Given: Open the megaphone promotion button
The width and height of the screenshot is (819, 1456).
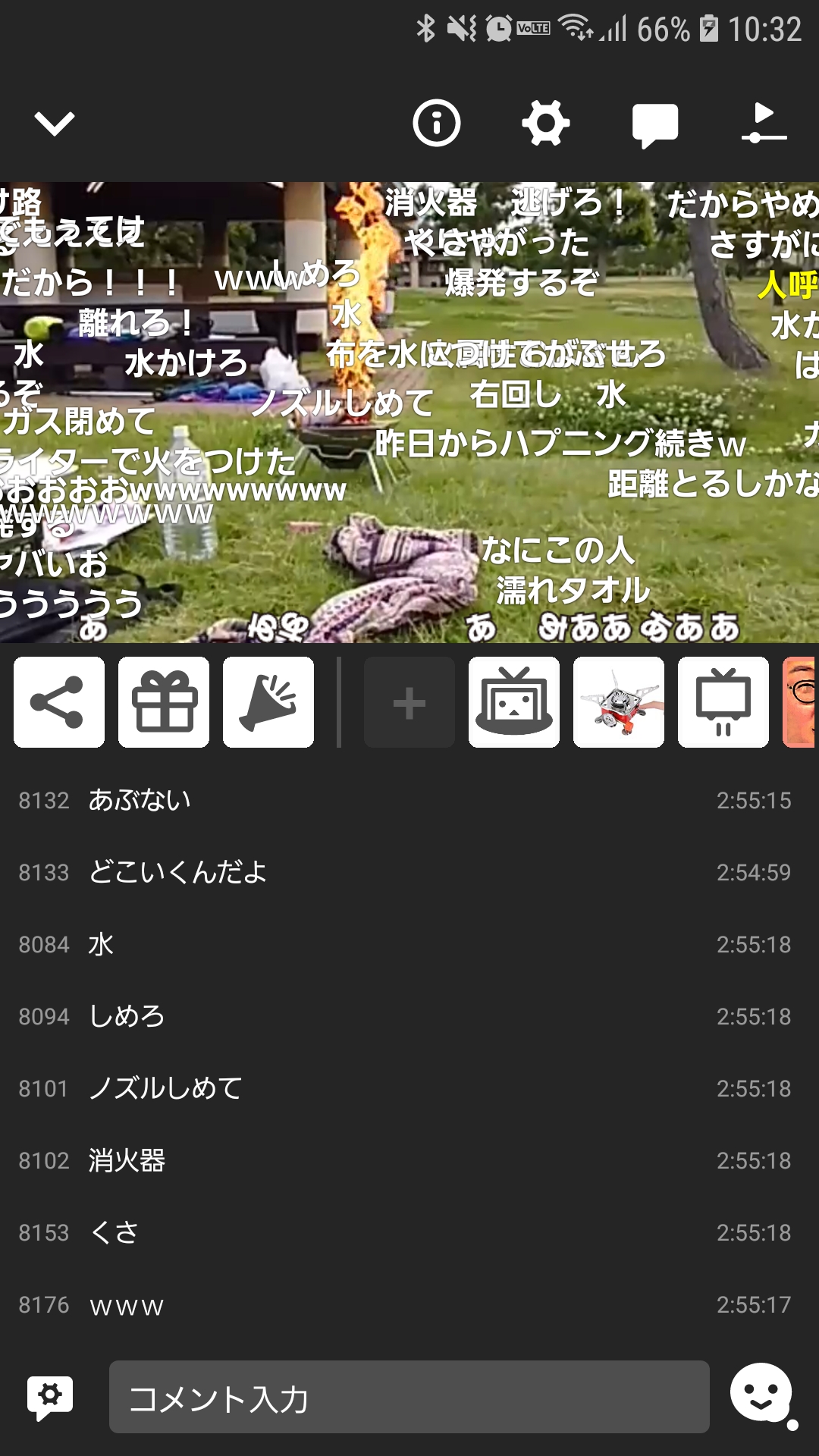Looking at the screenshot, I should coord(268,702).
